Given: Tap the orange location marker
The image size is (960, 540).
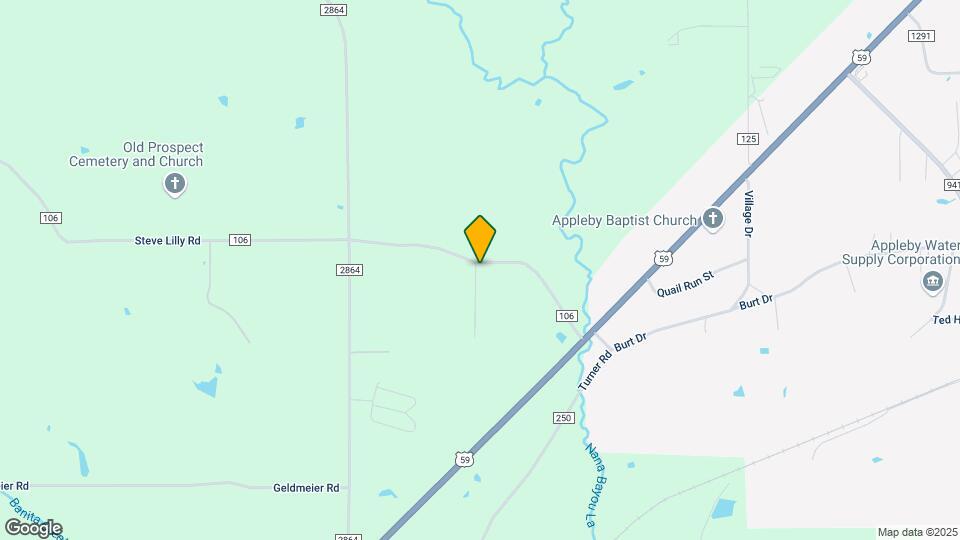Looking at the screenshot, I should pos(480,238).
